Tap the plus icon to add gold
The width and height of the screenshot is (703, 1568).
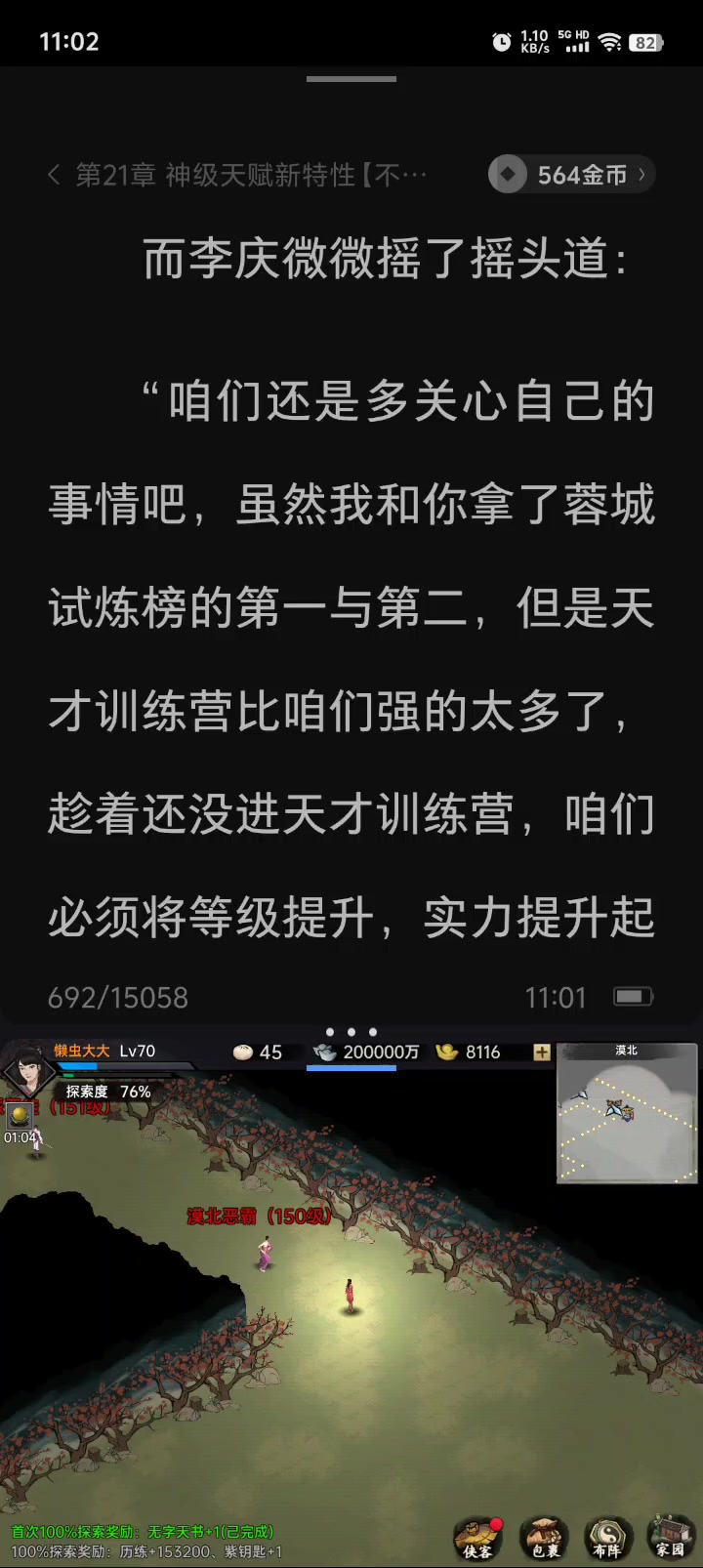(542, 1052)
